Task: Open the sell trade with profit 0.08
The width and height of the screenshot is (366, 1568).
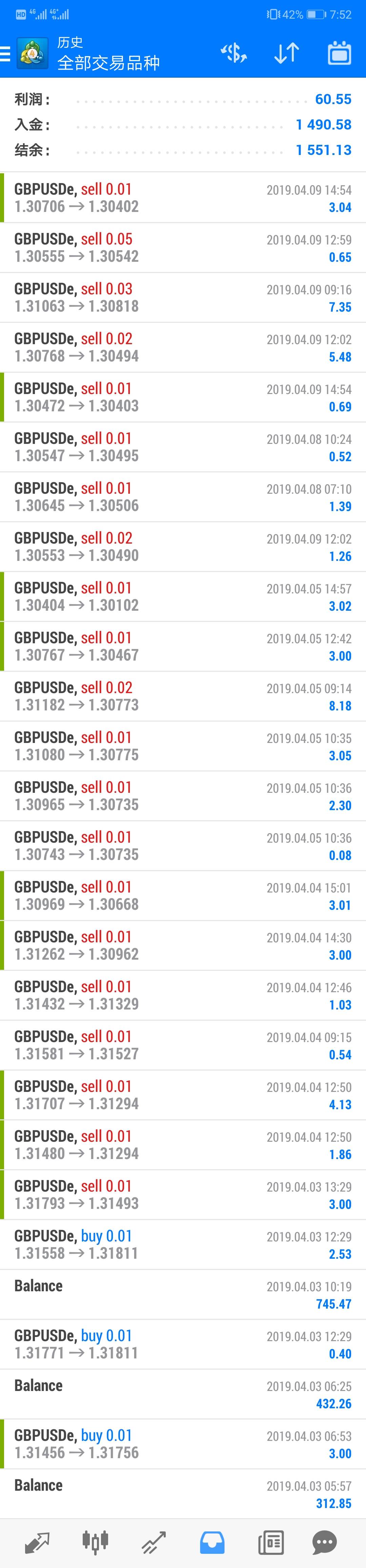Action: click(183, 845)
